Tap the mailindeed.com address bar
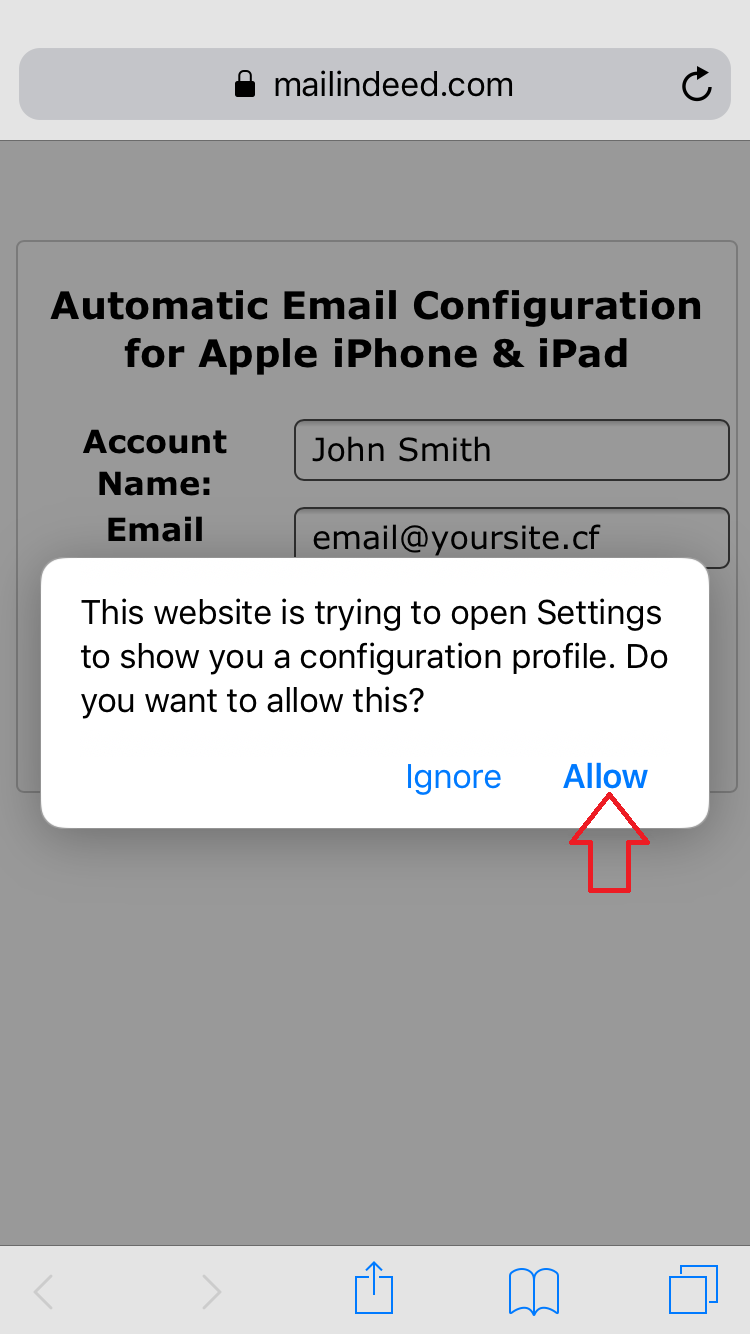Viewport: 750px width, 1334px height. pos(375,84)
